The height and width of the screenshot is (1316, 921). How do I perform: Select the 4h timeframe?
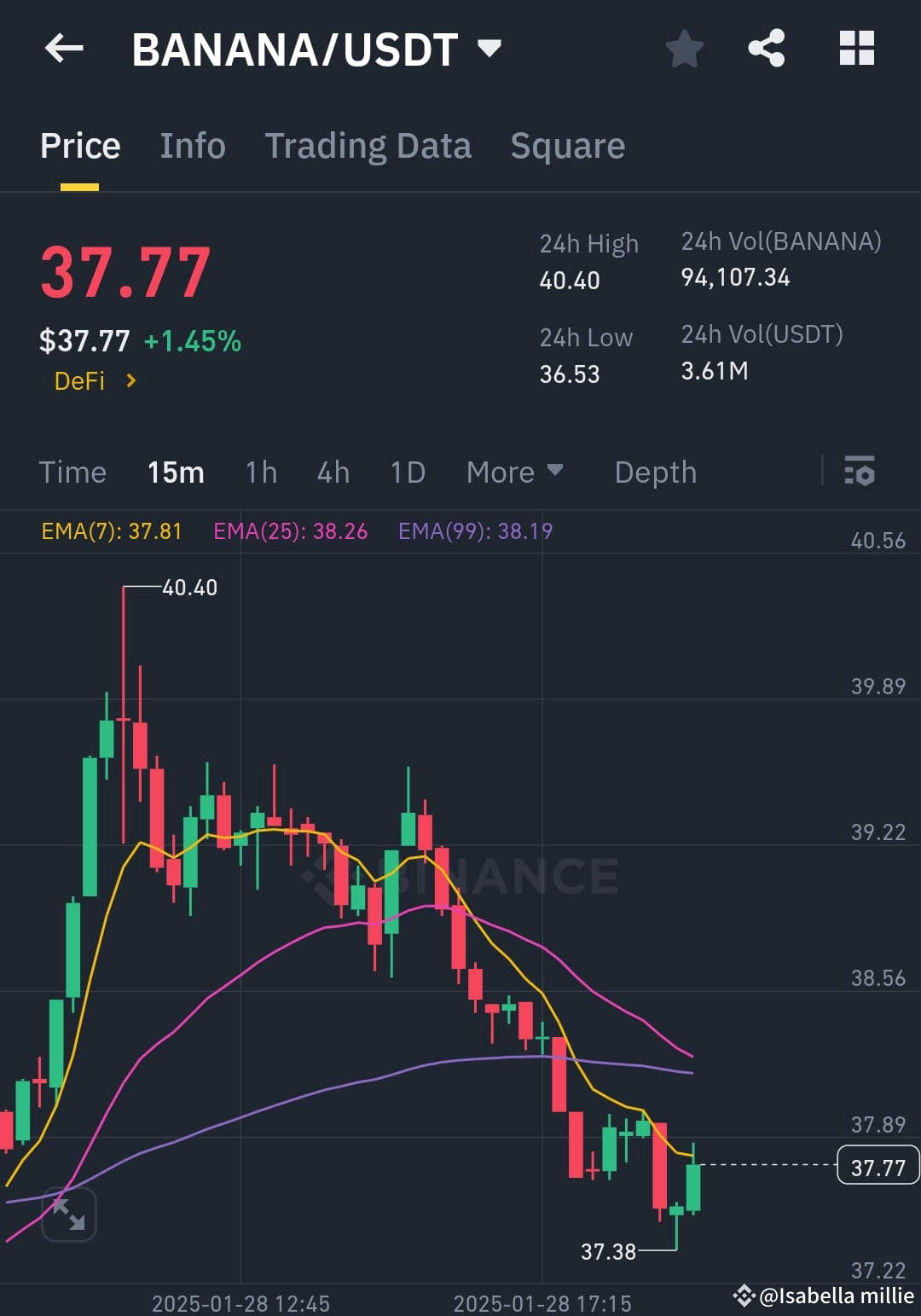[x=333, y=472]
